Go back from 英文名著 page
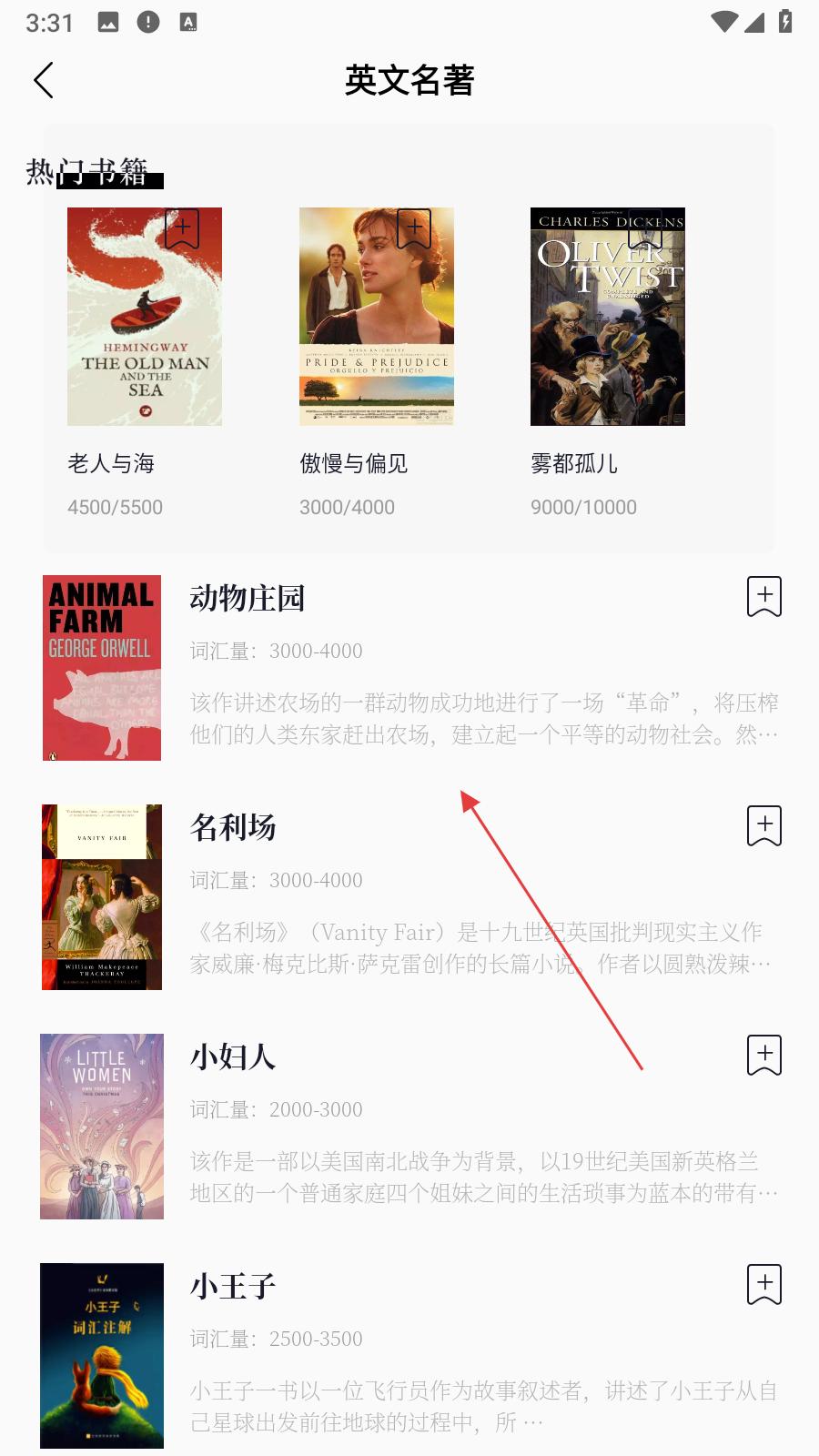The width and height of the screenshot is (819, 1456). 44,80
